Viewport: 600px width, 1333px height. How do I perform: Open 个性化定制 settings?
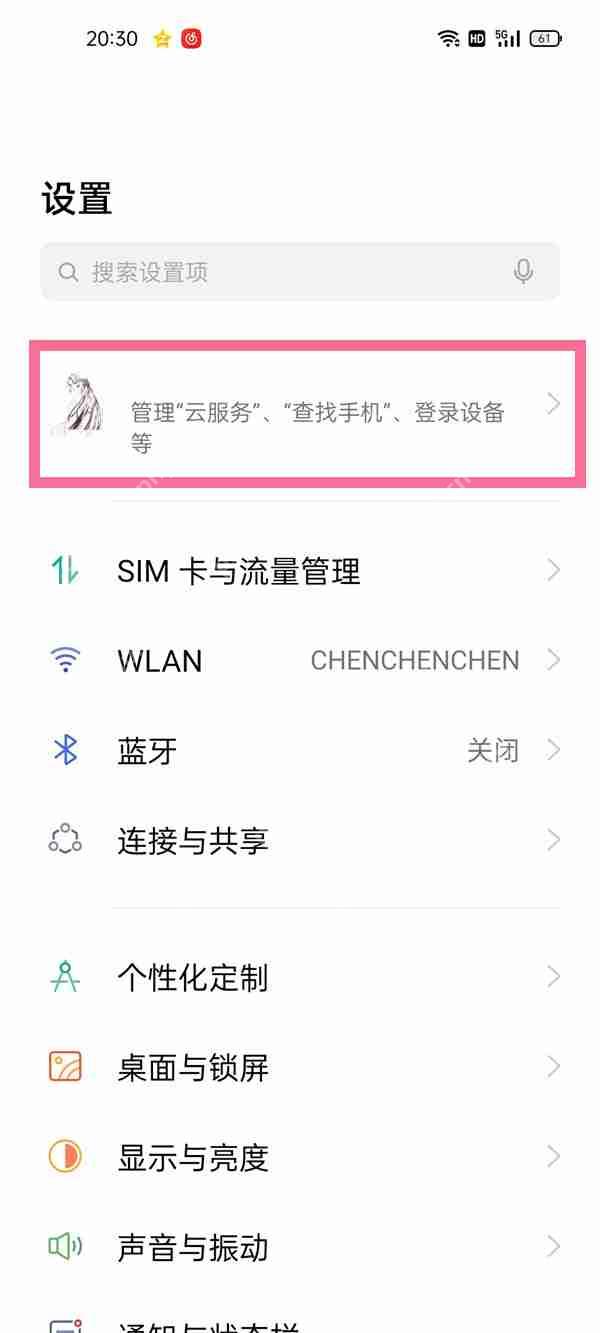click(300, 977)
